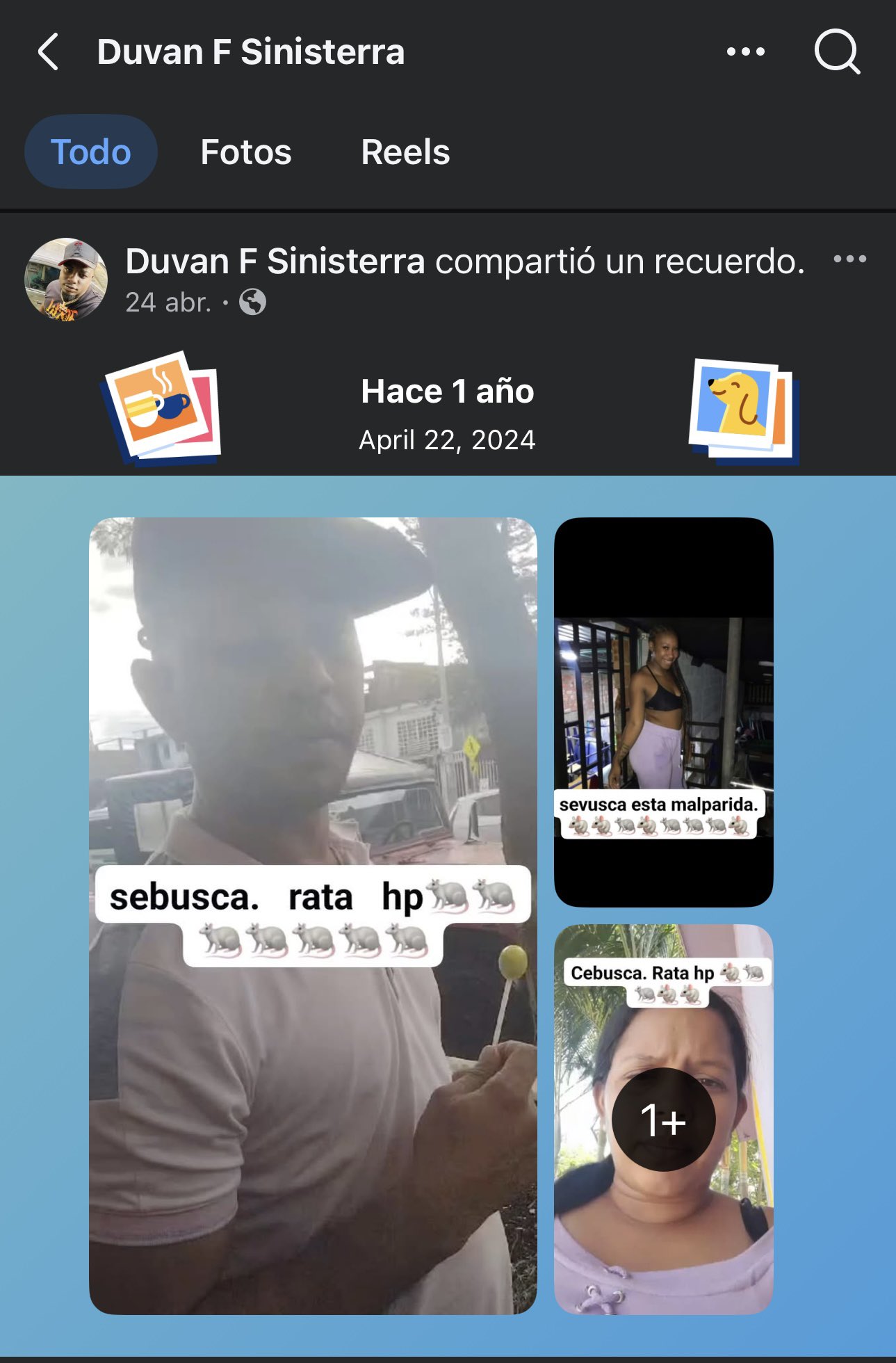Open the post's three-dot options menu
The height and width of the screenshot is (1363, 896).
849,259
